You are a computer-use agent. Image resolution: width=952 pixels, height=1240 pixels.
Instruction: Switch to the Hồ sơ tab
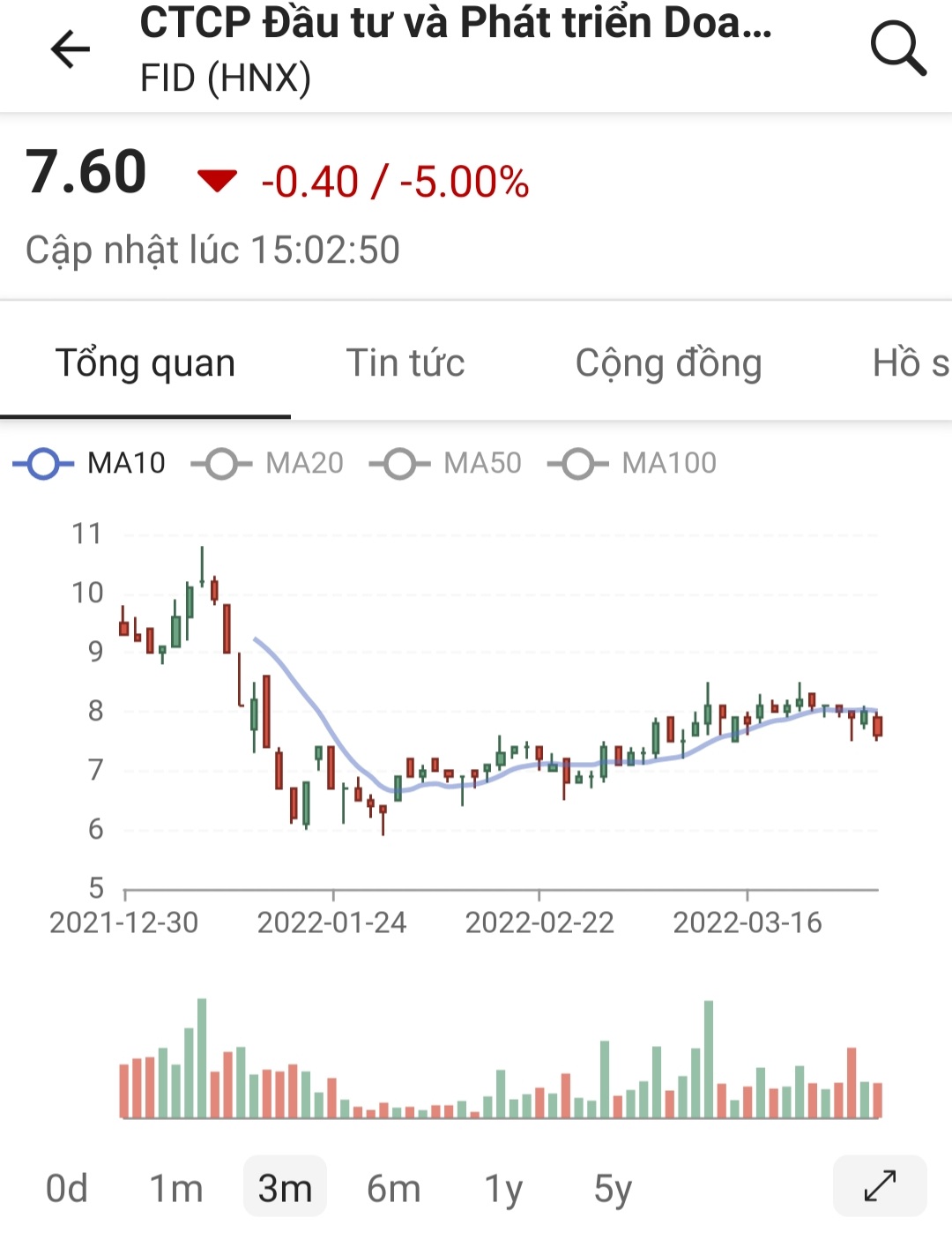click(910, 363)
